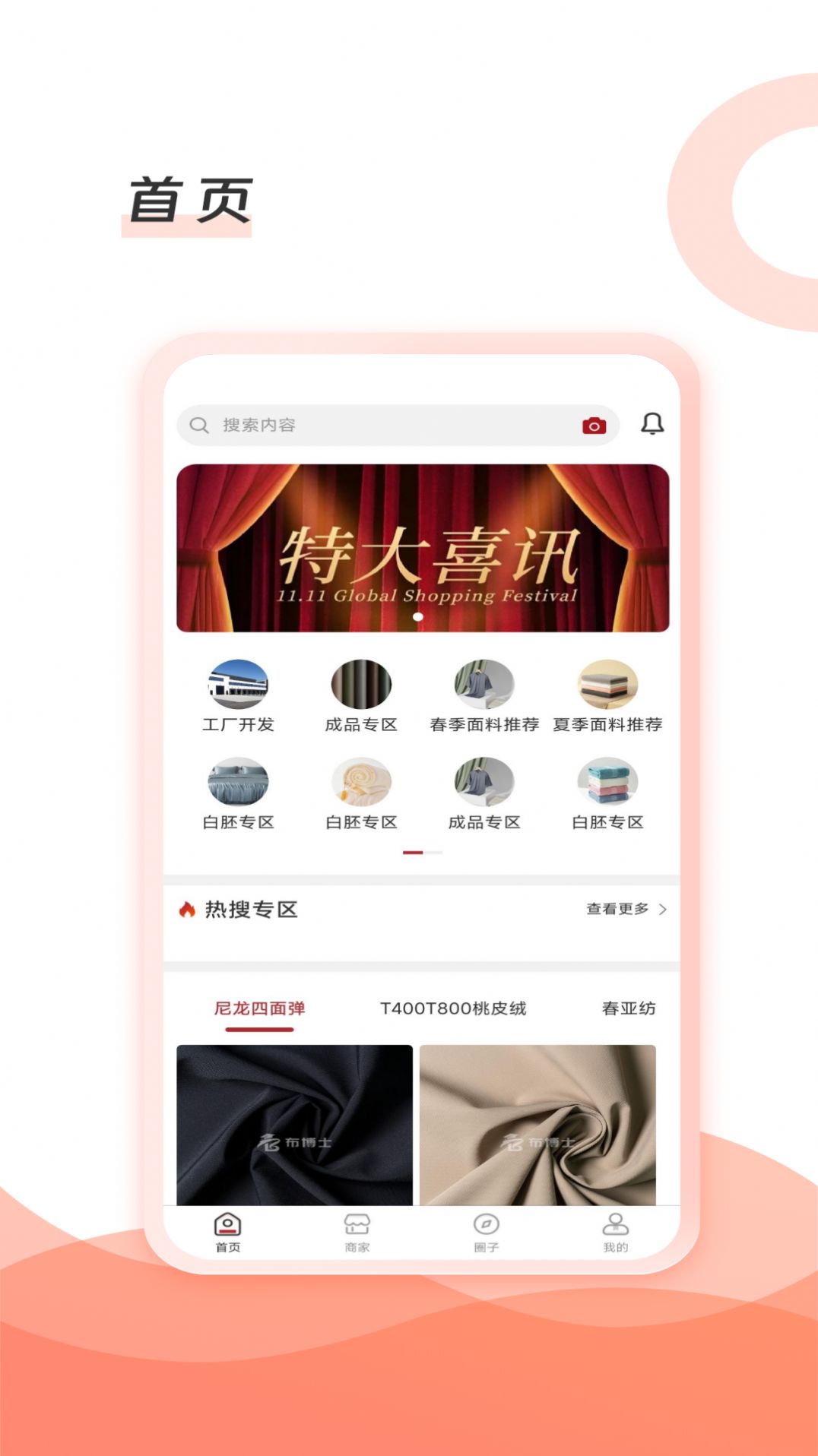
Task: Tap the banner pagination dot
Action: click(x=417, y=617)
